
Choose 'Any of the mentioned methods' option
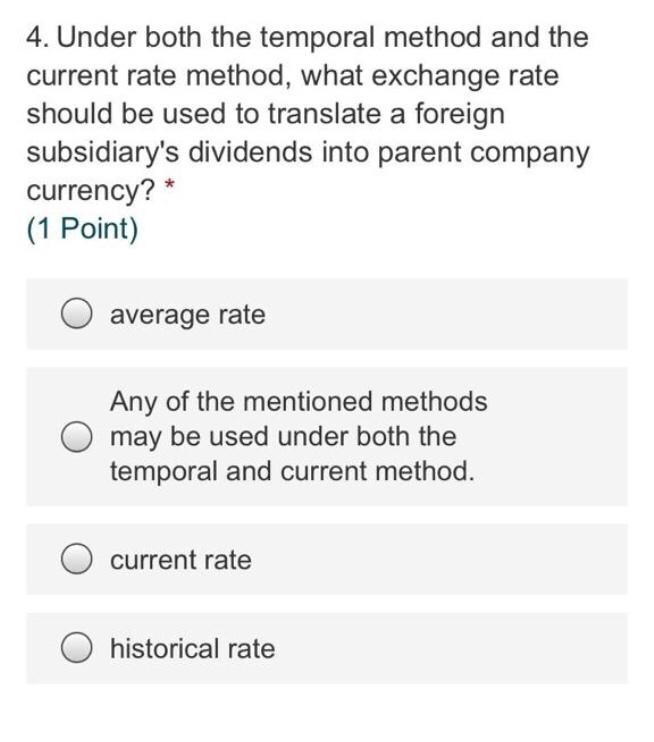81,437
